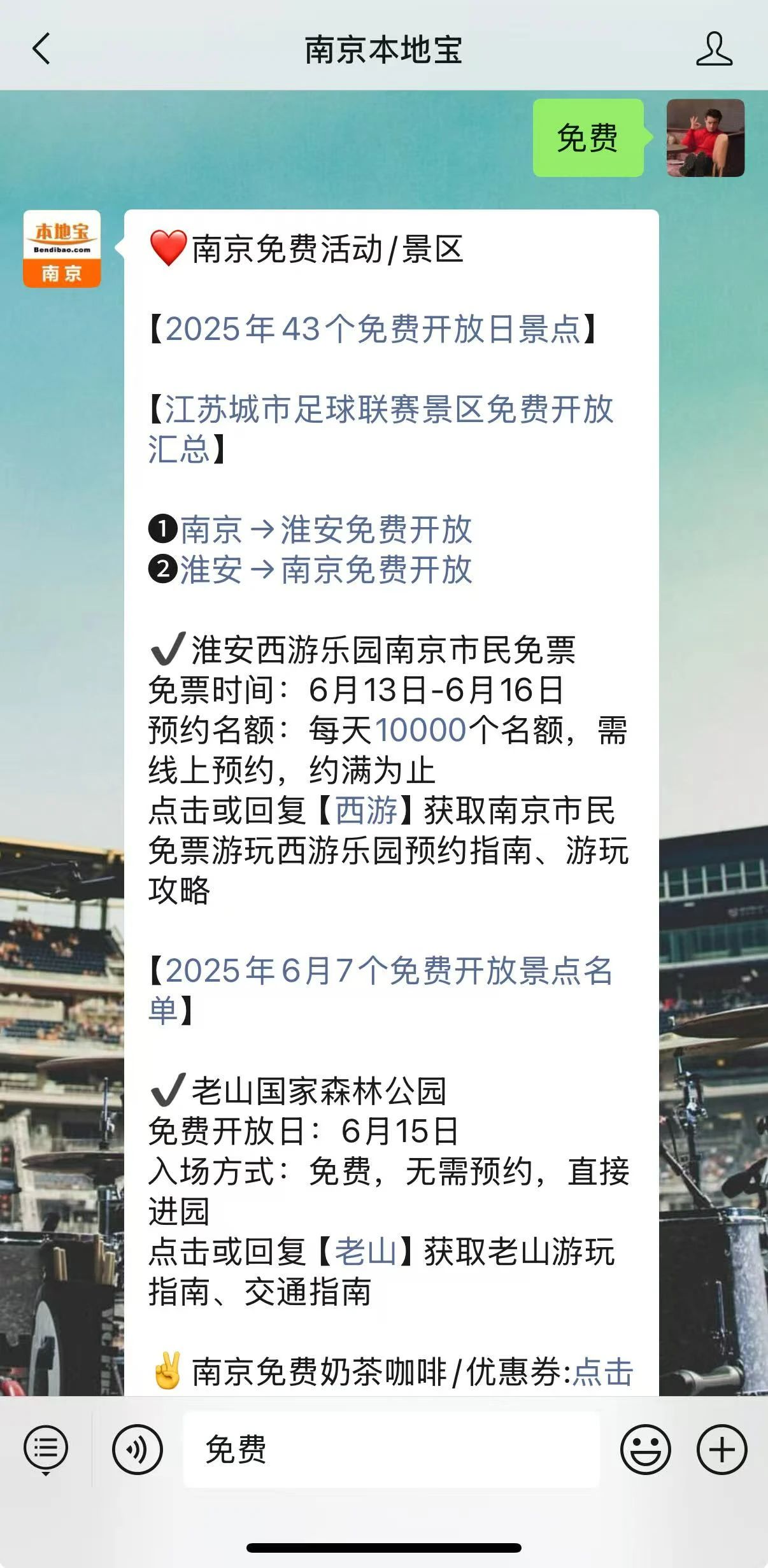Tap the 本地宝 南京 account avatar
Screen dimensions: 768x1568
click(x=62, y=249)
